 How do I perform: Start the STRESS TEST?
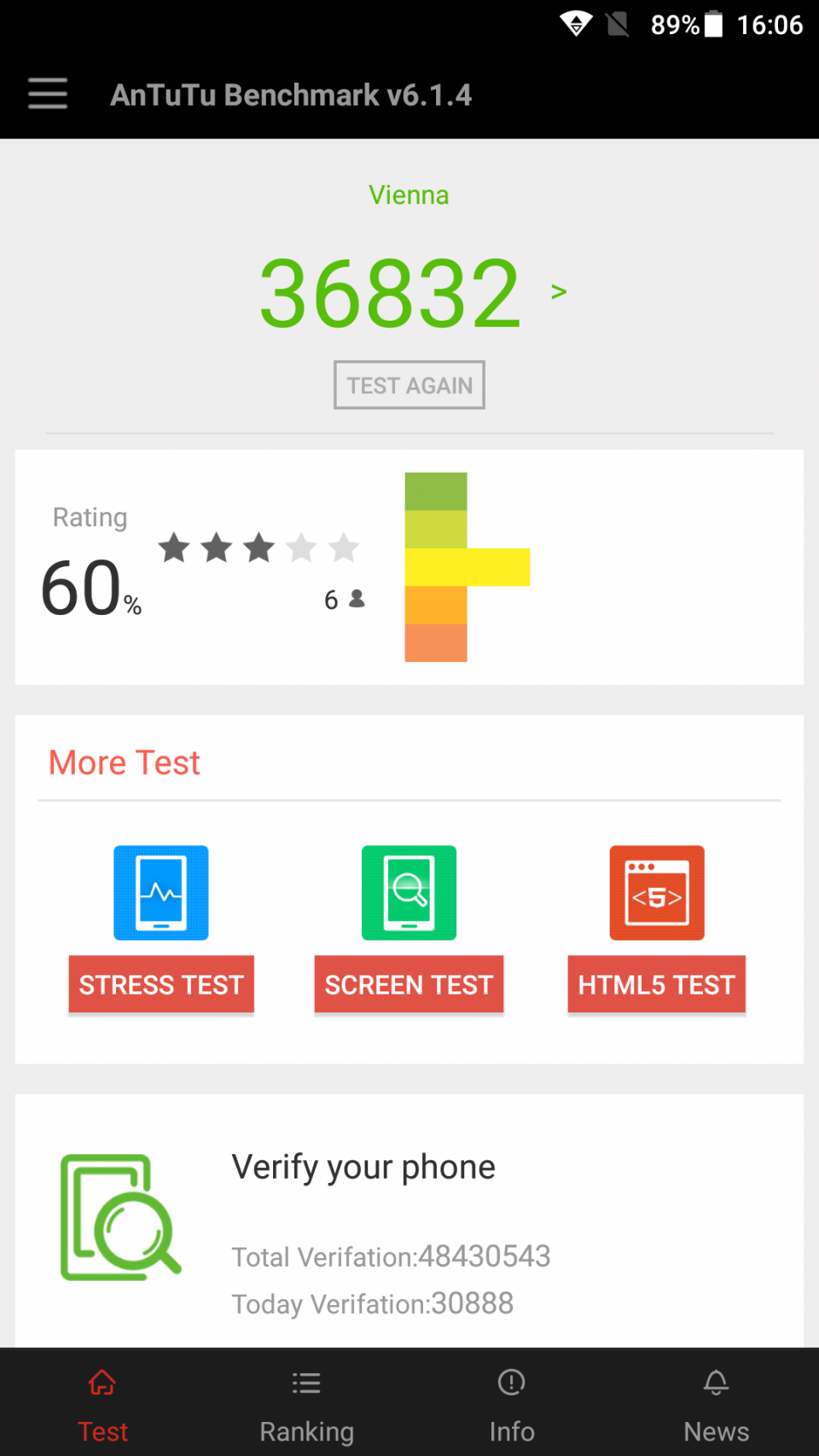pos(161,984)
